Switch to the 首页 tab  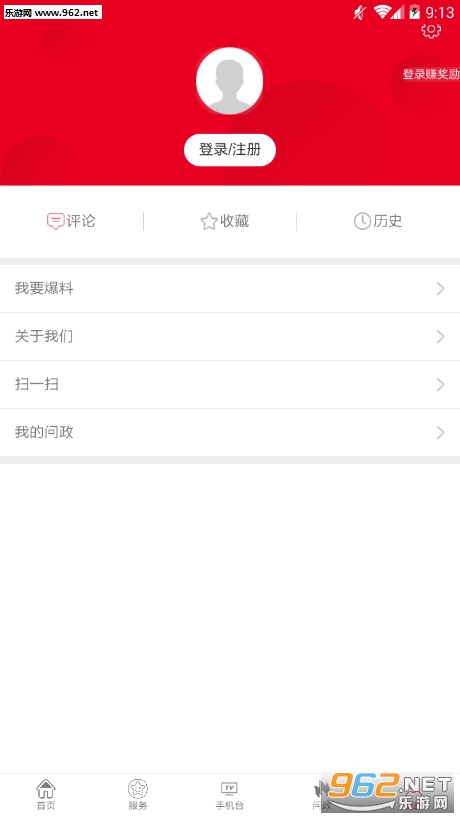click(46, 794)
